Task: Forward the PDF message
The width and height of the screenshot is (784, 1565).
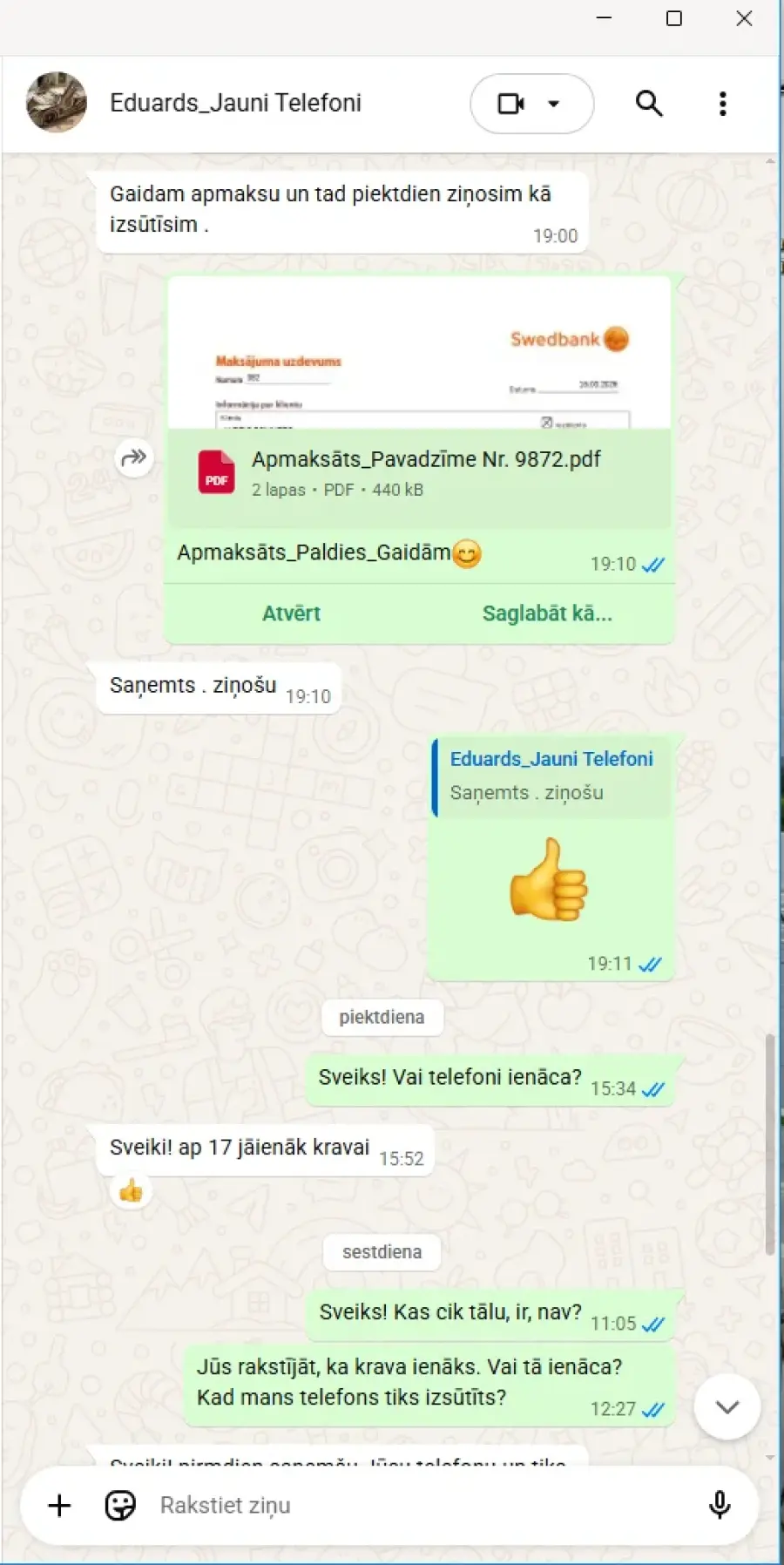Action: point(133,457)
